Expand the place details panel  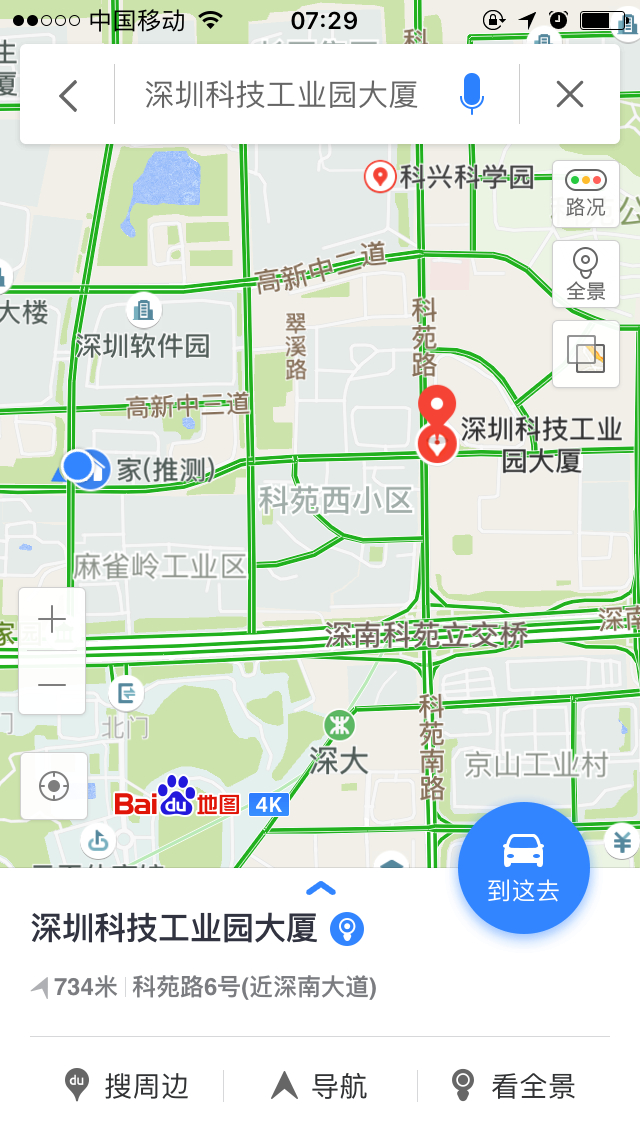tap(320, 888)
